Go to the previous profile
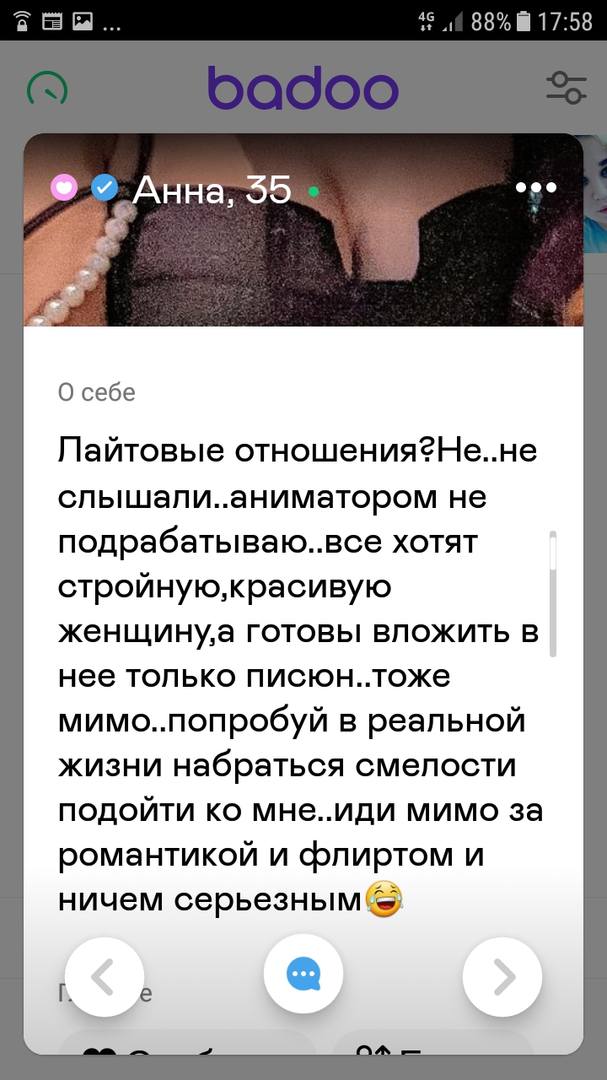 (x=104, y=975)
